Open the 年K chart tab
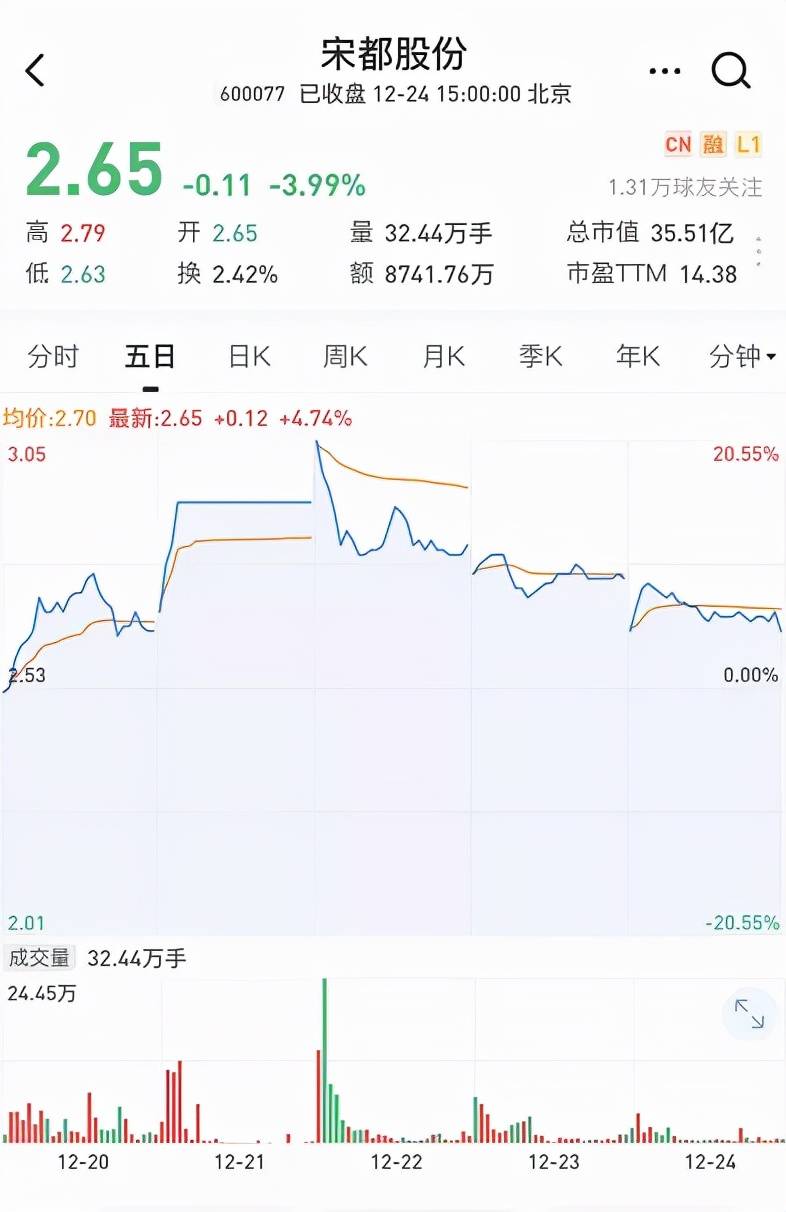The width and height of the screenshot is (786, 1212). click(636, 356)
